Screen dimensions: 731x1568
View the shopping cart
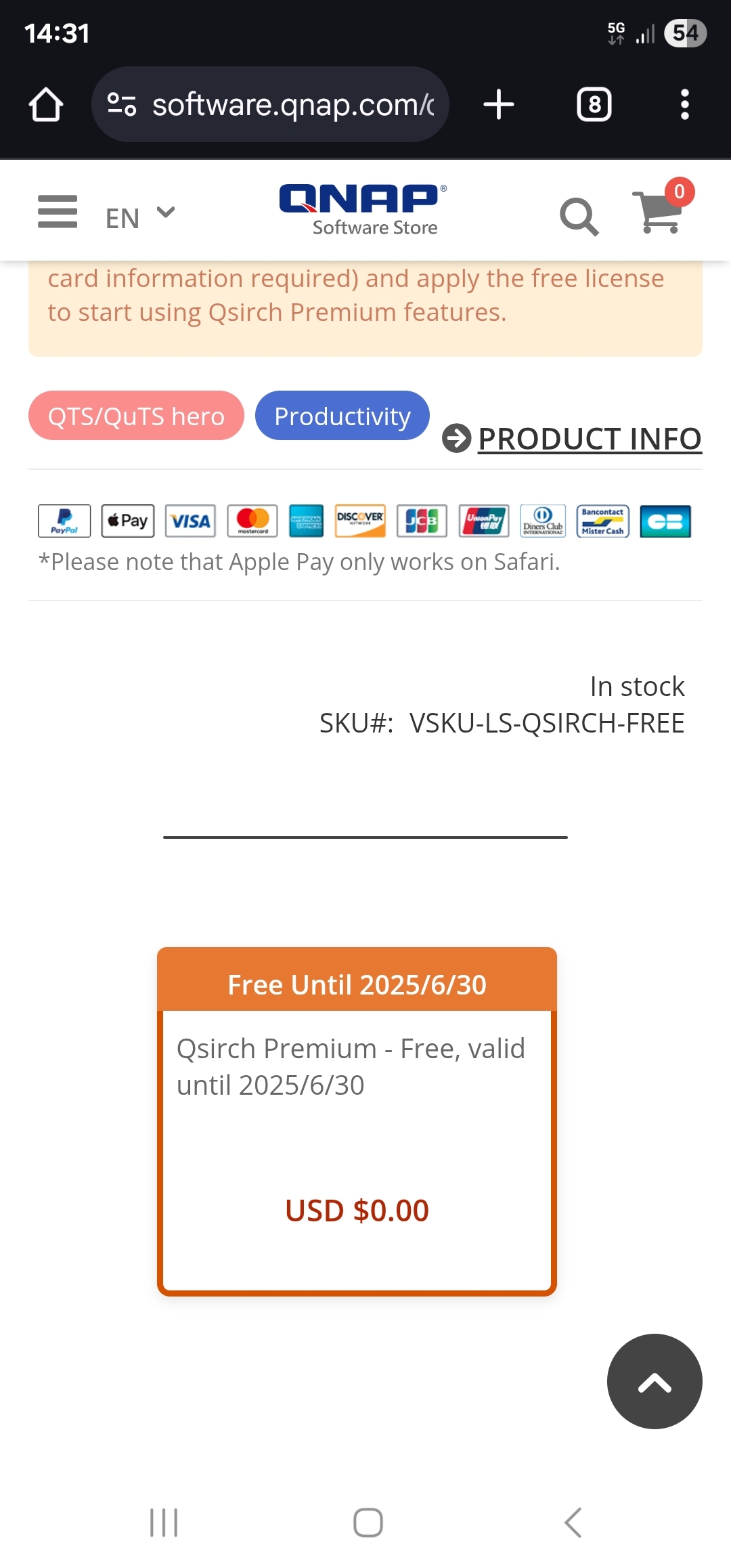(659, 212)
